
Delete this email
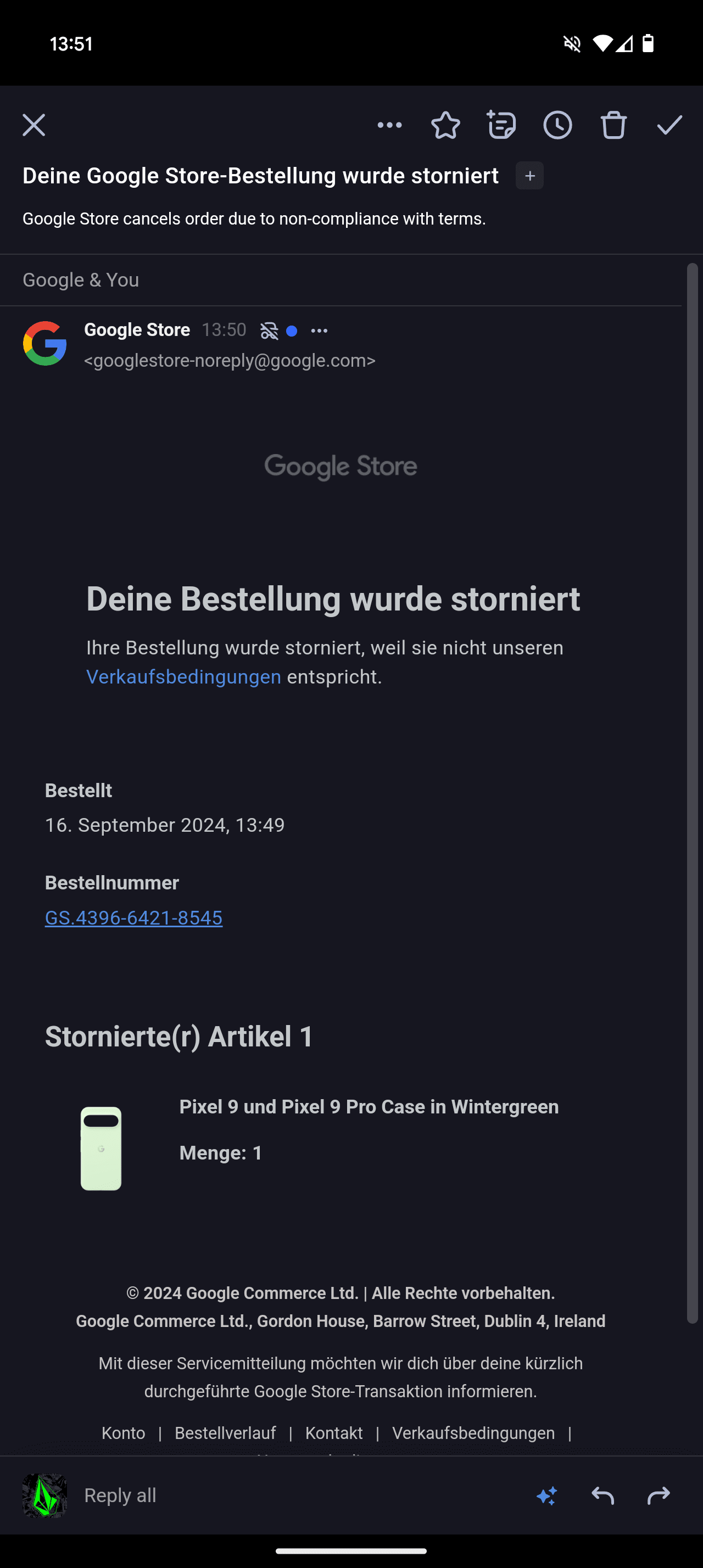(x=613, y=125)
